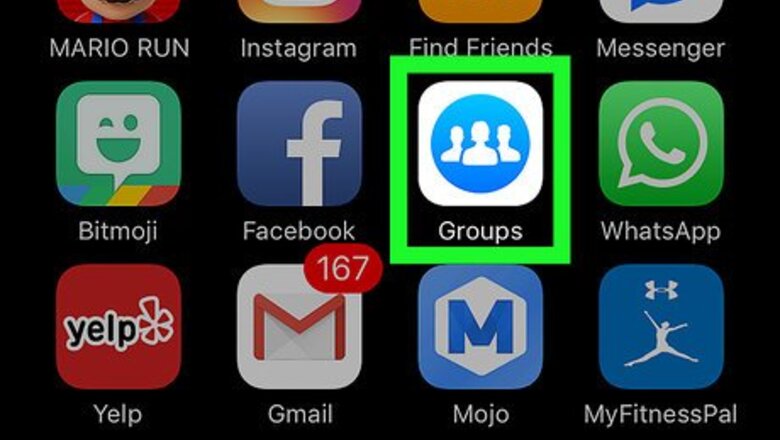Screen dimensions: 780x440
Task: Open Gmail with 167 unread
Action: pos(299,330)
